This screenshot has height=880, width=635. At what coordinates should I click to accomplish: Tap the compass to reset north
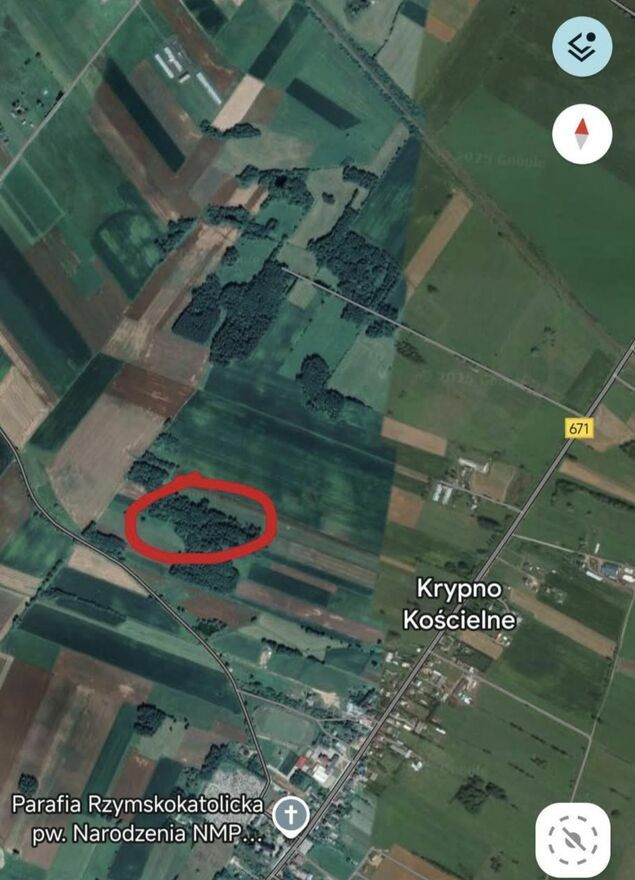click(581, 135)
